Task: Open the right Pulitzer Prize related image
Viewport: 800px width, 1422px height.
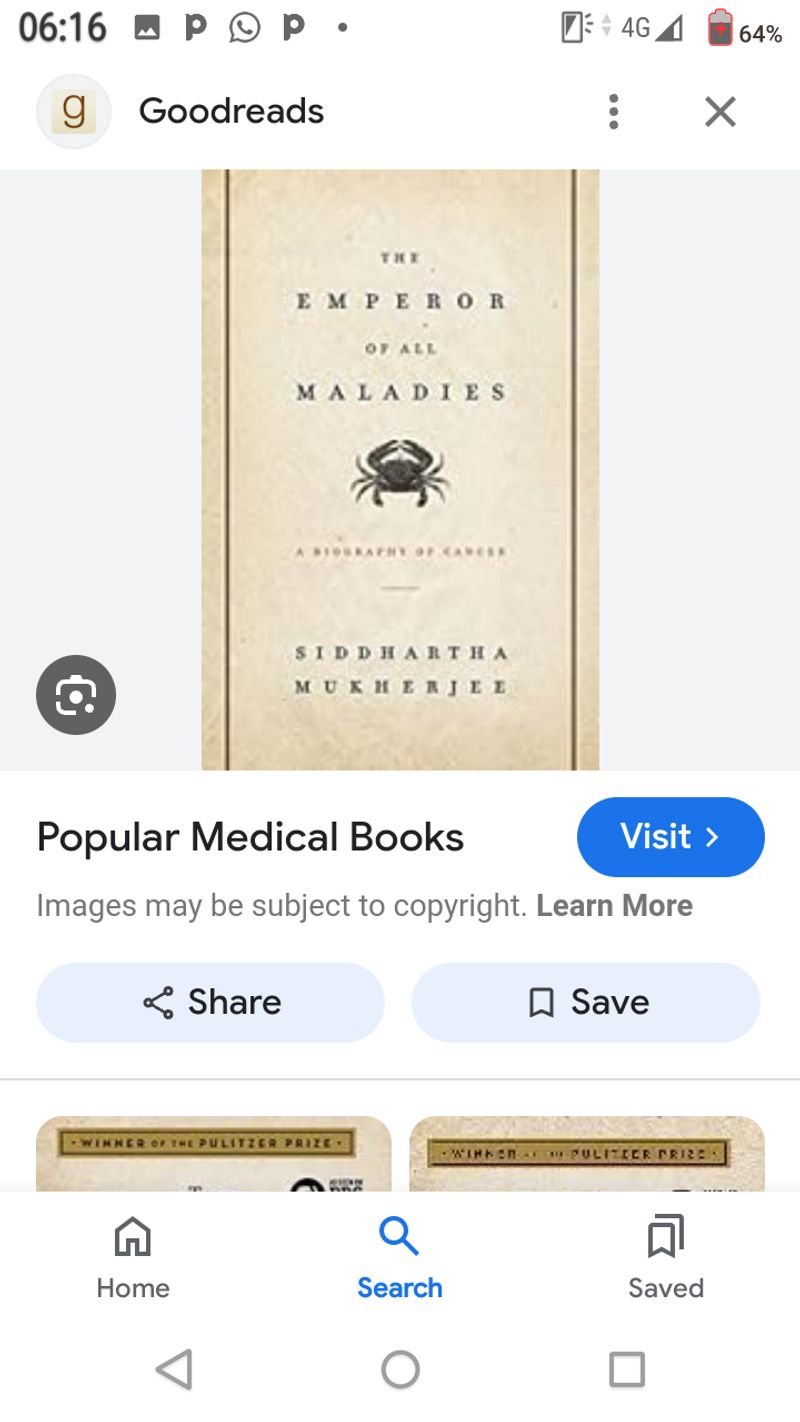Action: coord(587,1153)
